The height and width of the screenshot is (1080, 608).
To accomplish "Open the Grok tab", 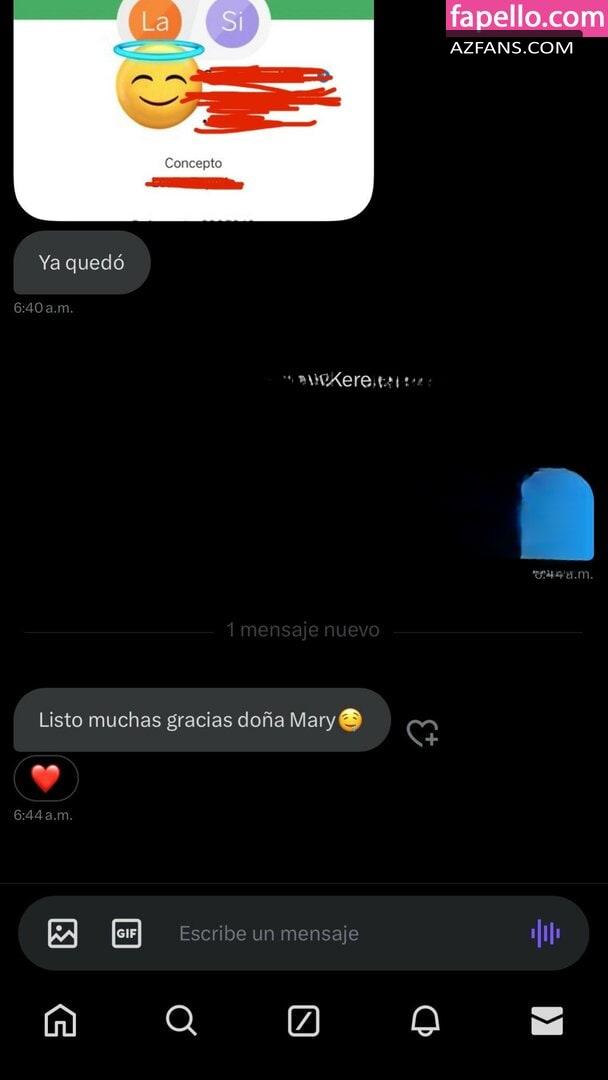I will coord(304,1021).
